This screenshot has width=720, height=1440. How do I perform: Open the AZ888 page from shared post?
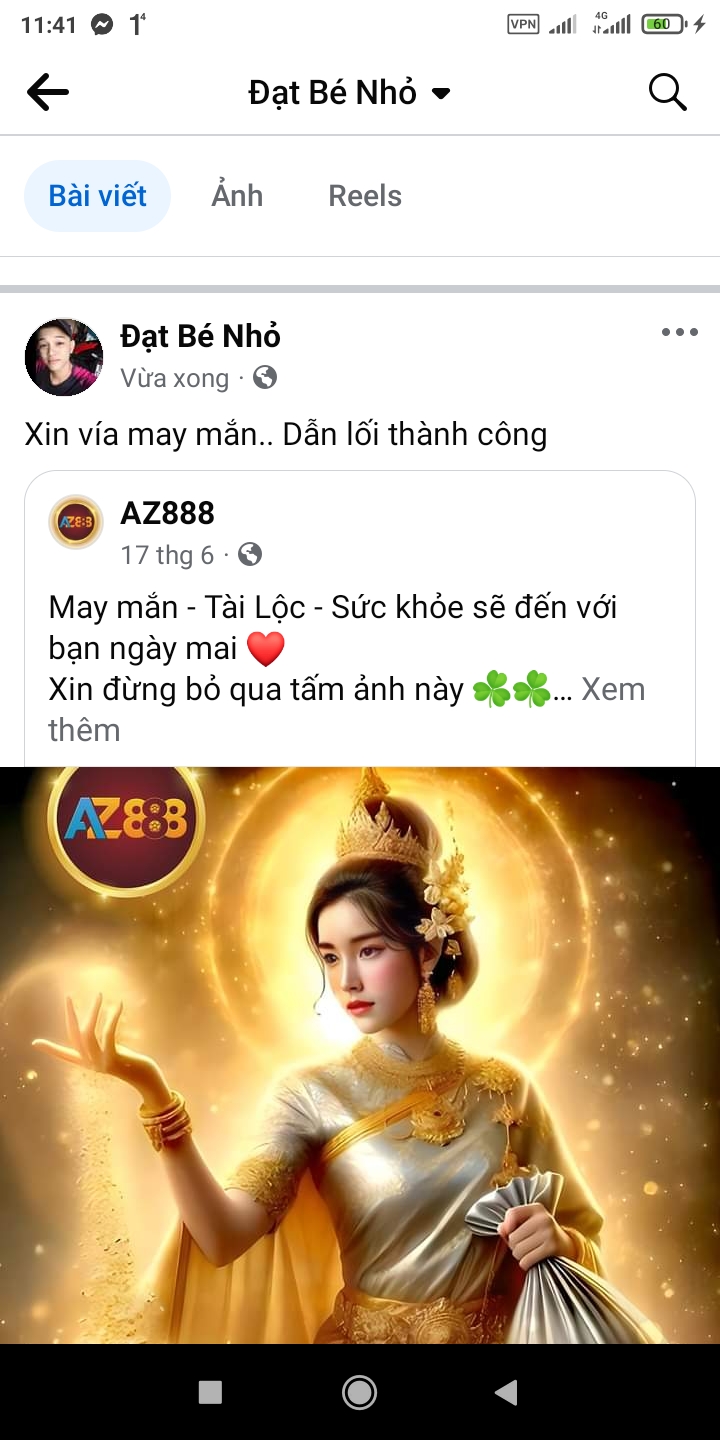(x=167, y=513)
